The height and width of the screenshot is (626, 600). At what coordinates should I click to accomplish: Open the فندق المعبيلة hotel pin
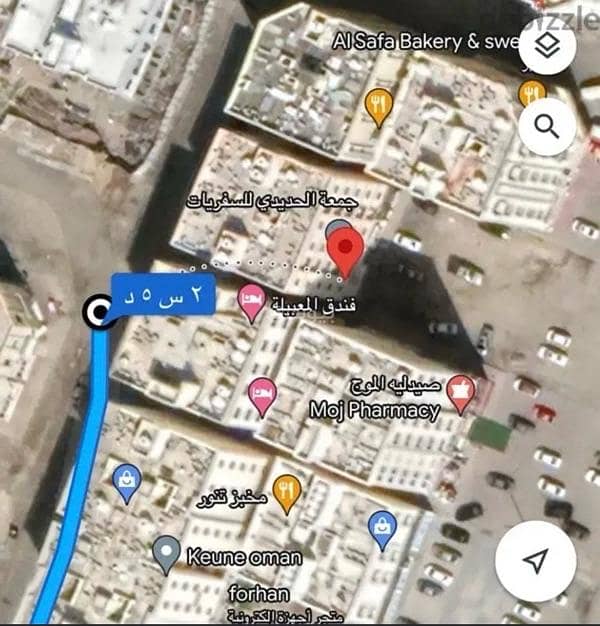click(252, 301)
